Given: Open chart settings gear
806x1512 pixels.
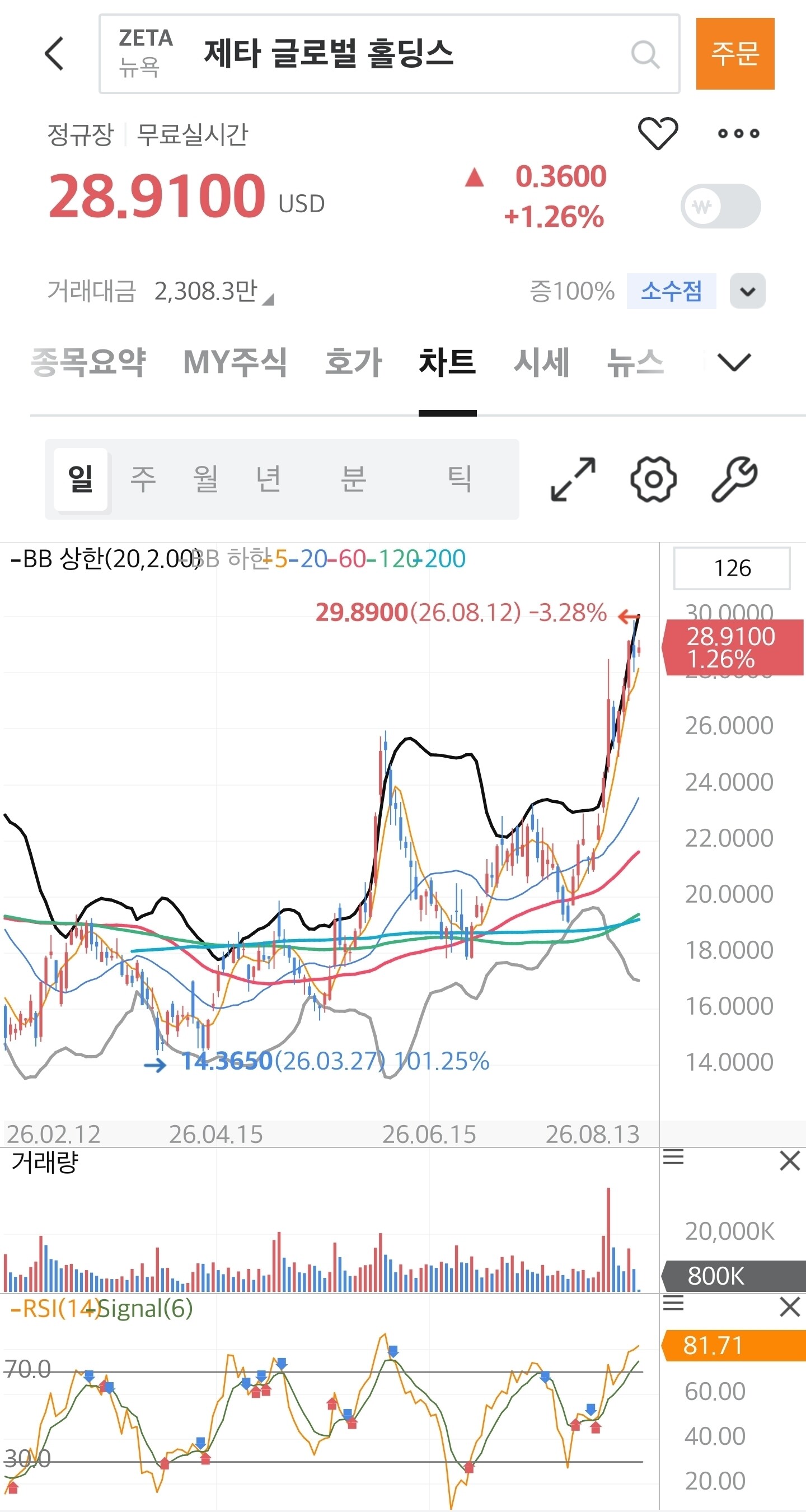Looking at the screenshot, I should (654, 479).
